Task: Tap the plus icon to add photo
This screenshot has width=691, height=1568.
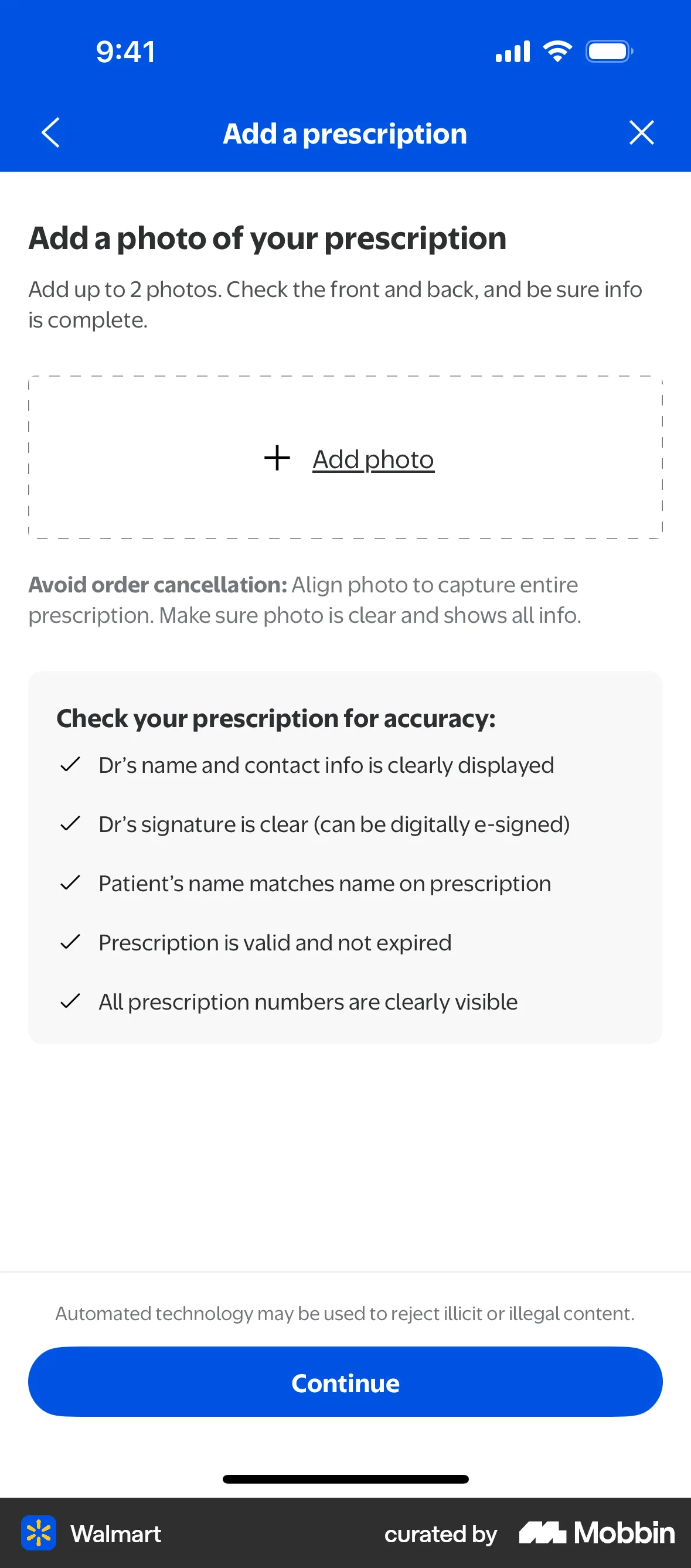Action: click(277, 458)
